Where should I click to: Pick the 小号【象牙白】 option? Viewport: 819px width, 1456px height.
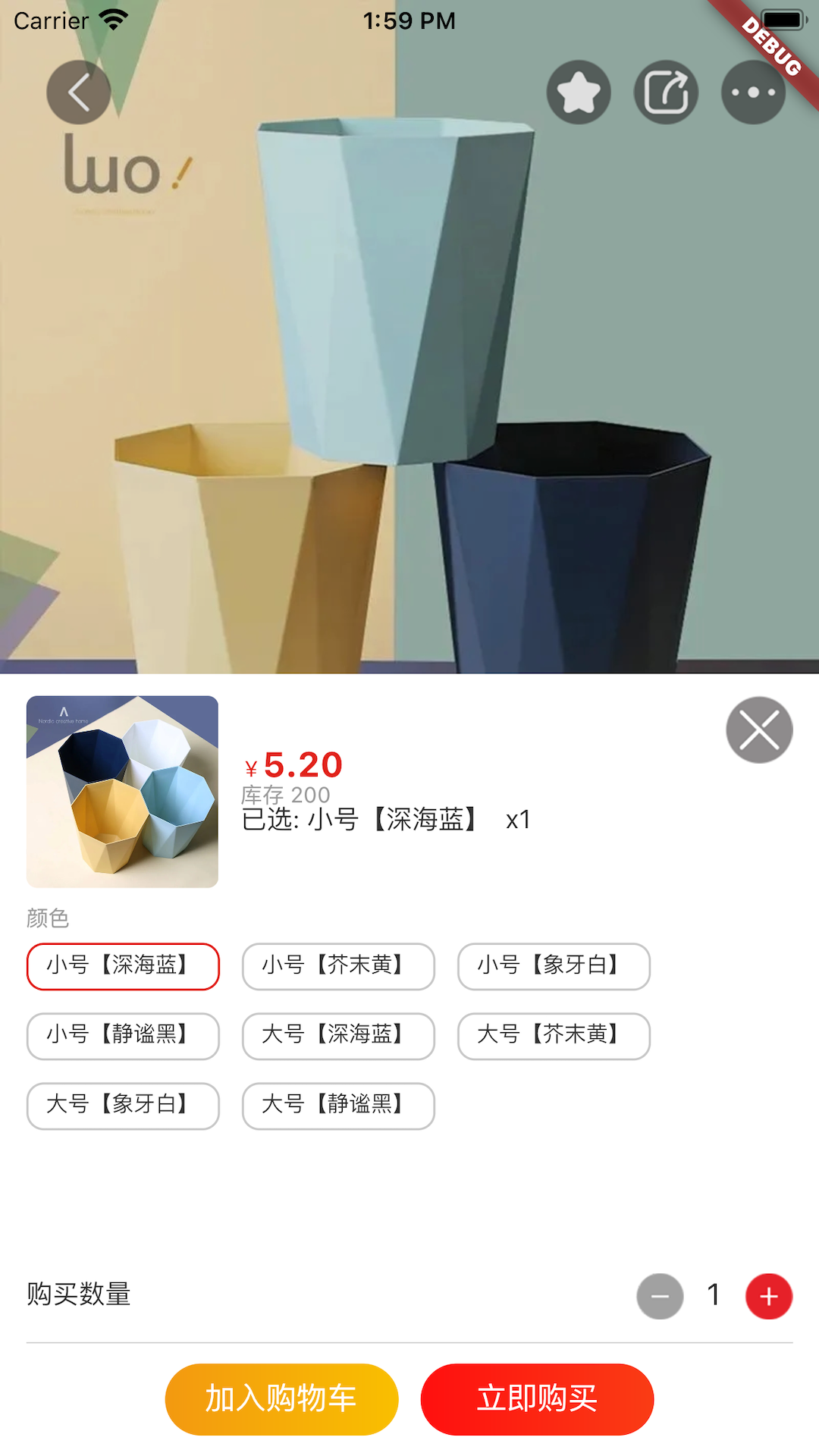pyautogui.click(x=554, y=966)
